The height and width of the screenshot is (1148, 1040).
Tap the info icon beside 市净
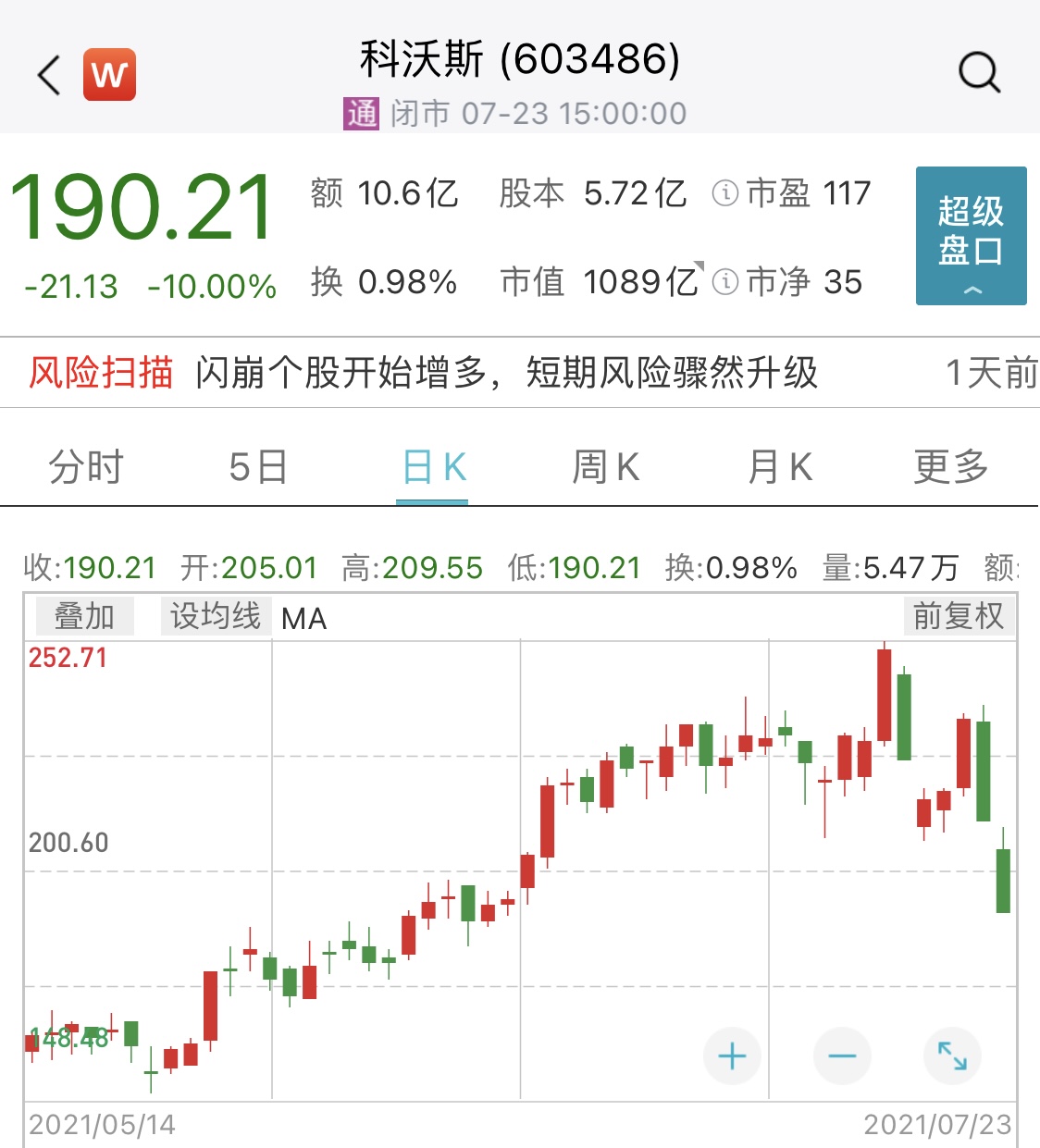(x=725, y=282)
